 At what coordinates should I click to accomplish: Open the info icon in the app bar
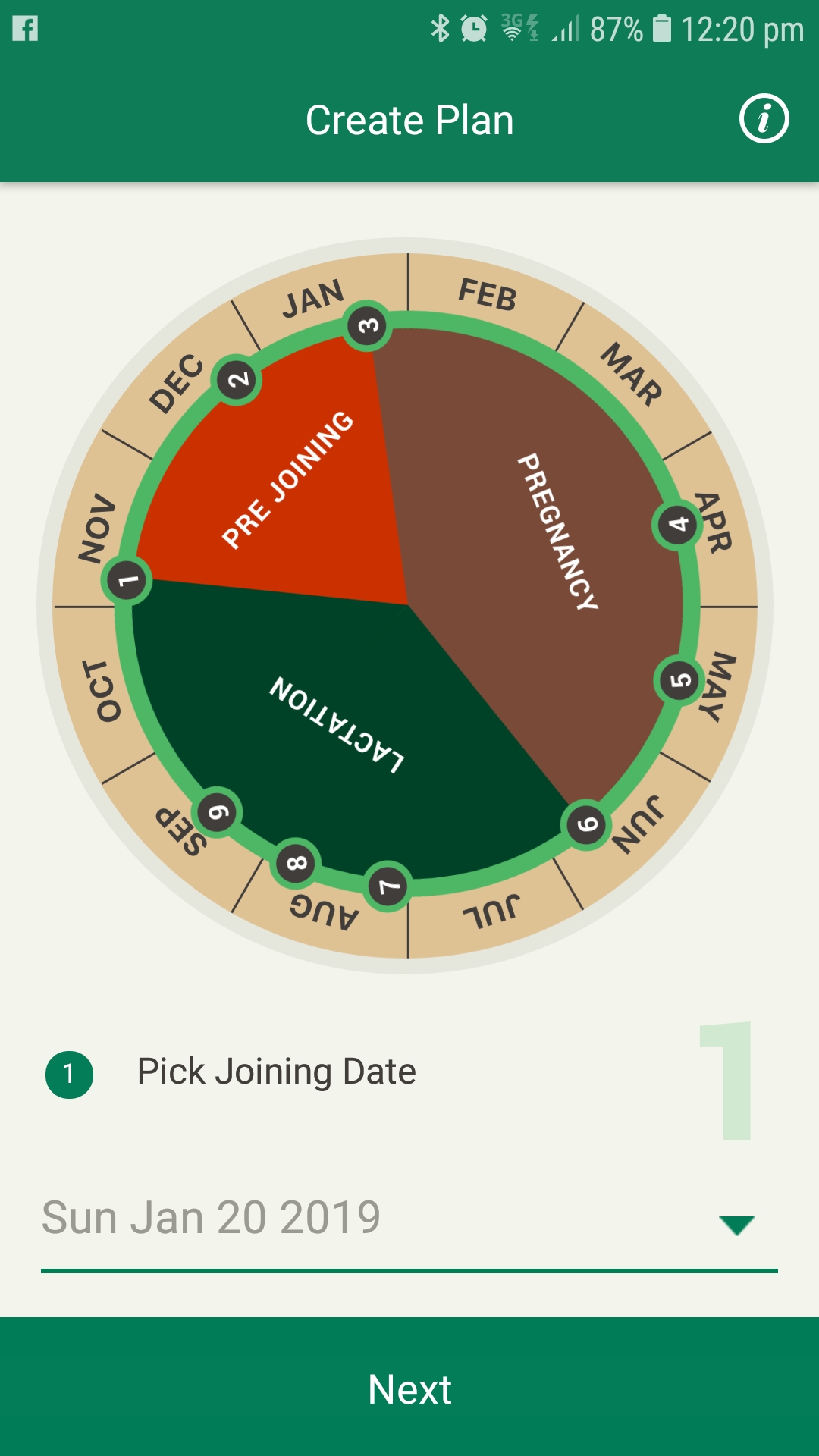click(764, 119)
